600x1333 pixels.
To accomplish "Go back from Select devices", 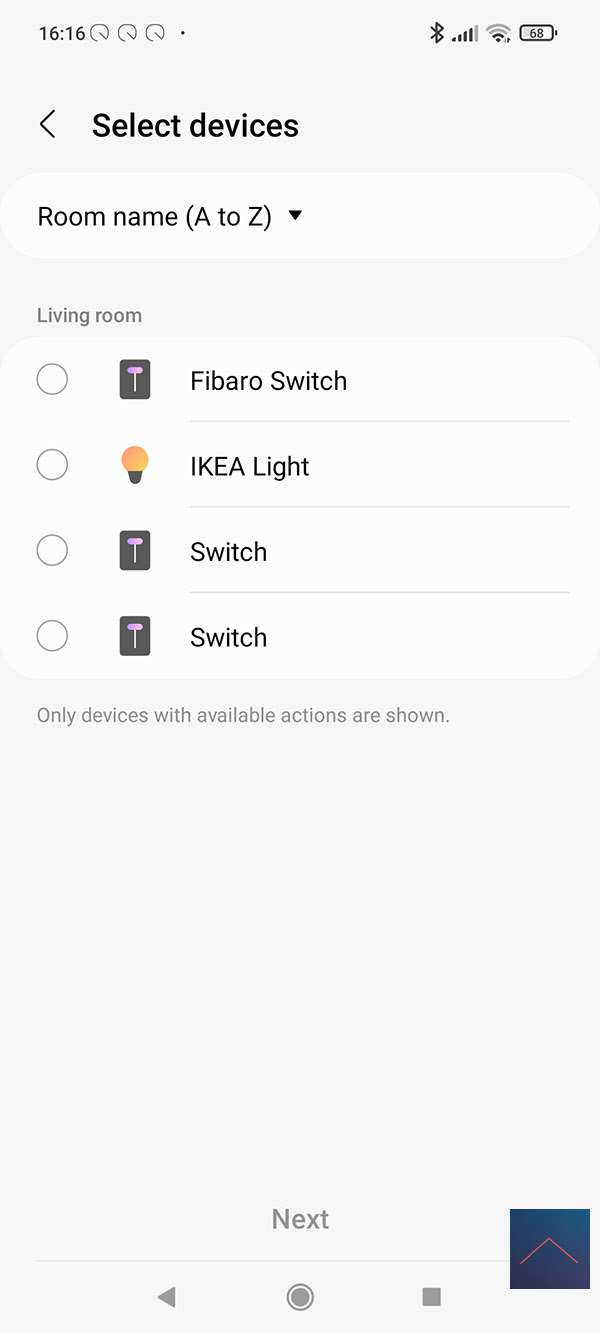I will (x=47, y=125).
